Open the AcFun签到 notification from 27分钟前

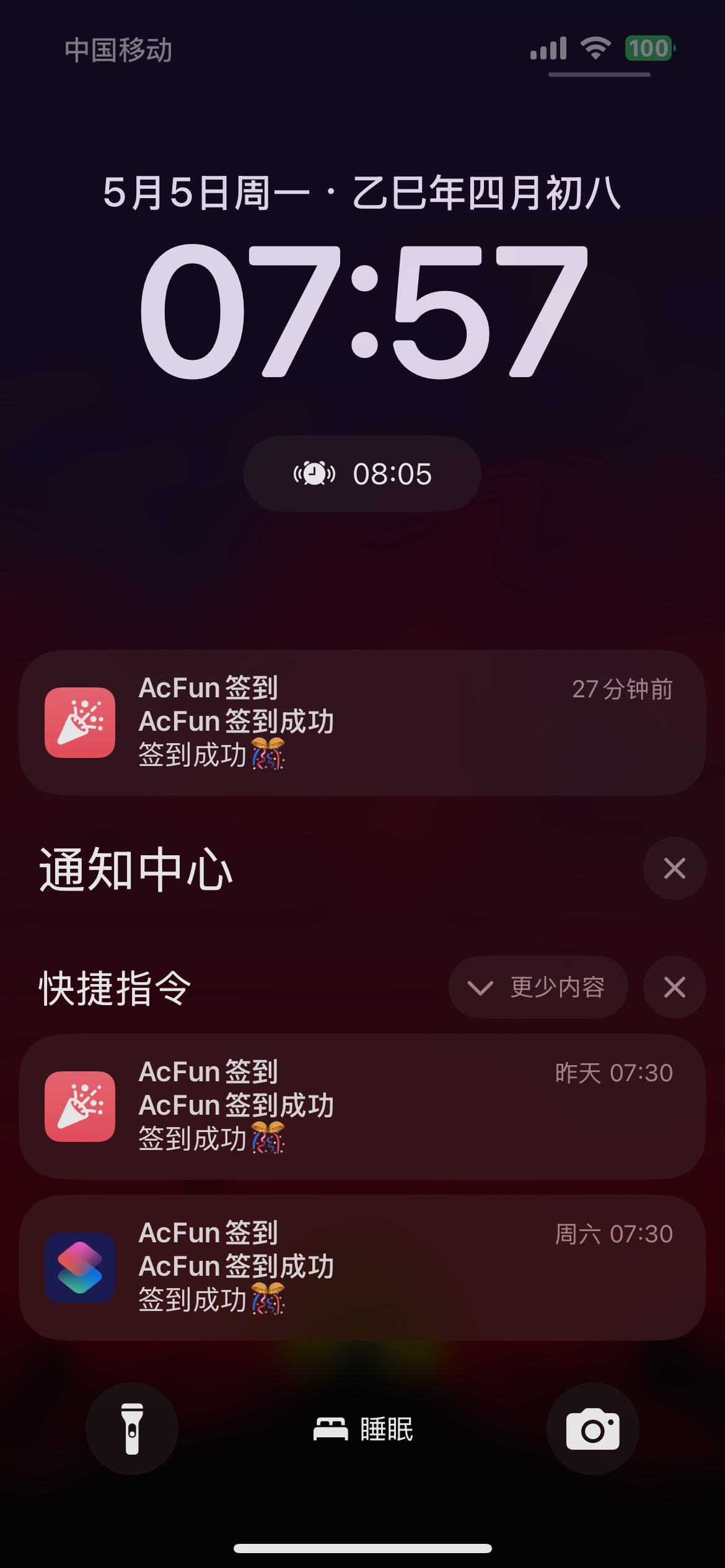coord(362,723)
